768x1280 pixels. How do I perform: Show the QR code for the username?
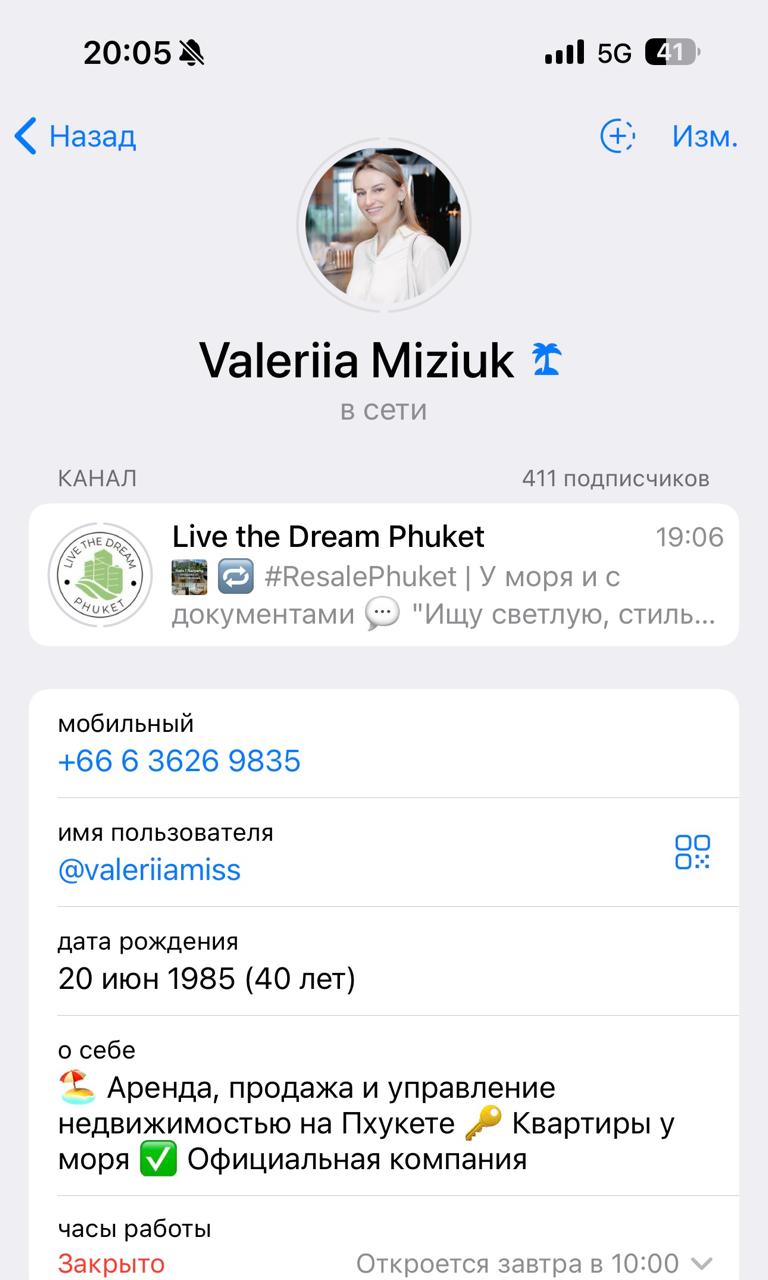pyautogui.click(x=692, y=852)
